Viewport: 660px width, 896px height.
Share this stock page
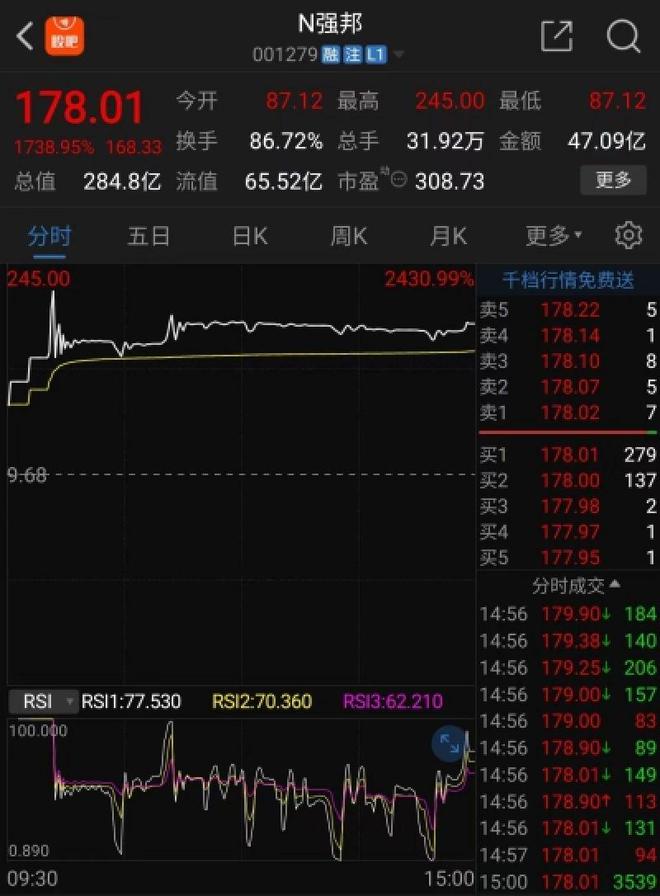coord(556,37)
